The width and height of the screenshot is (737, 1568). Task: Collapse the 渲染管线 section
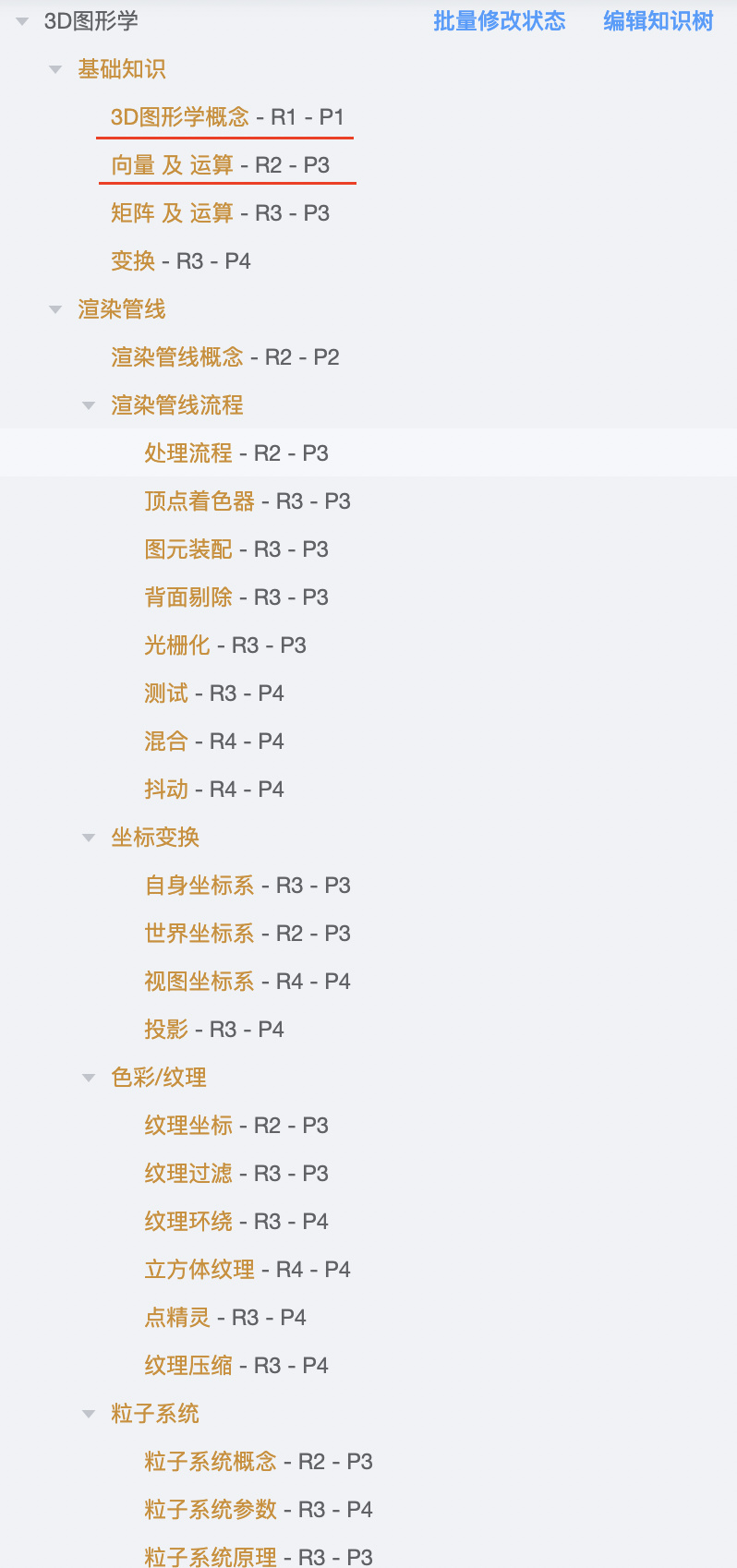pos(56,309)
